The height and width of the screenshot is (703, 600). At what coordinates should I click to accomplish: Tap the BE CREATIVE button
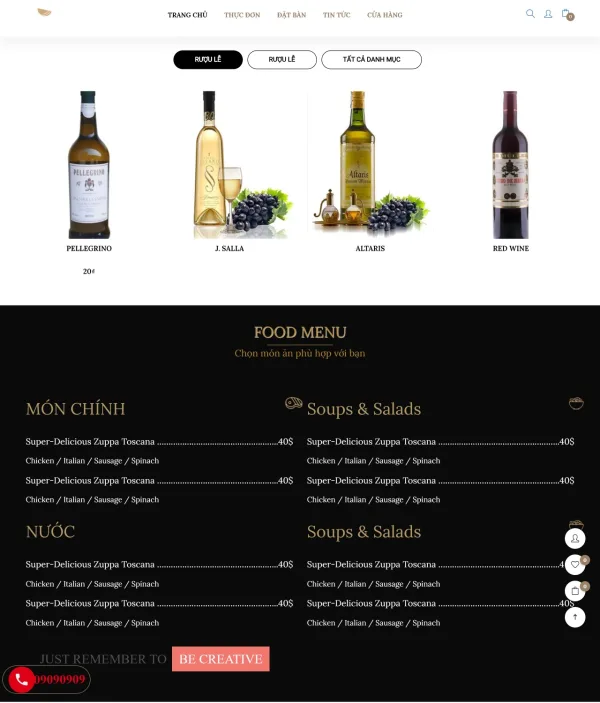pos(220,659)
